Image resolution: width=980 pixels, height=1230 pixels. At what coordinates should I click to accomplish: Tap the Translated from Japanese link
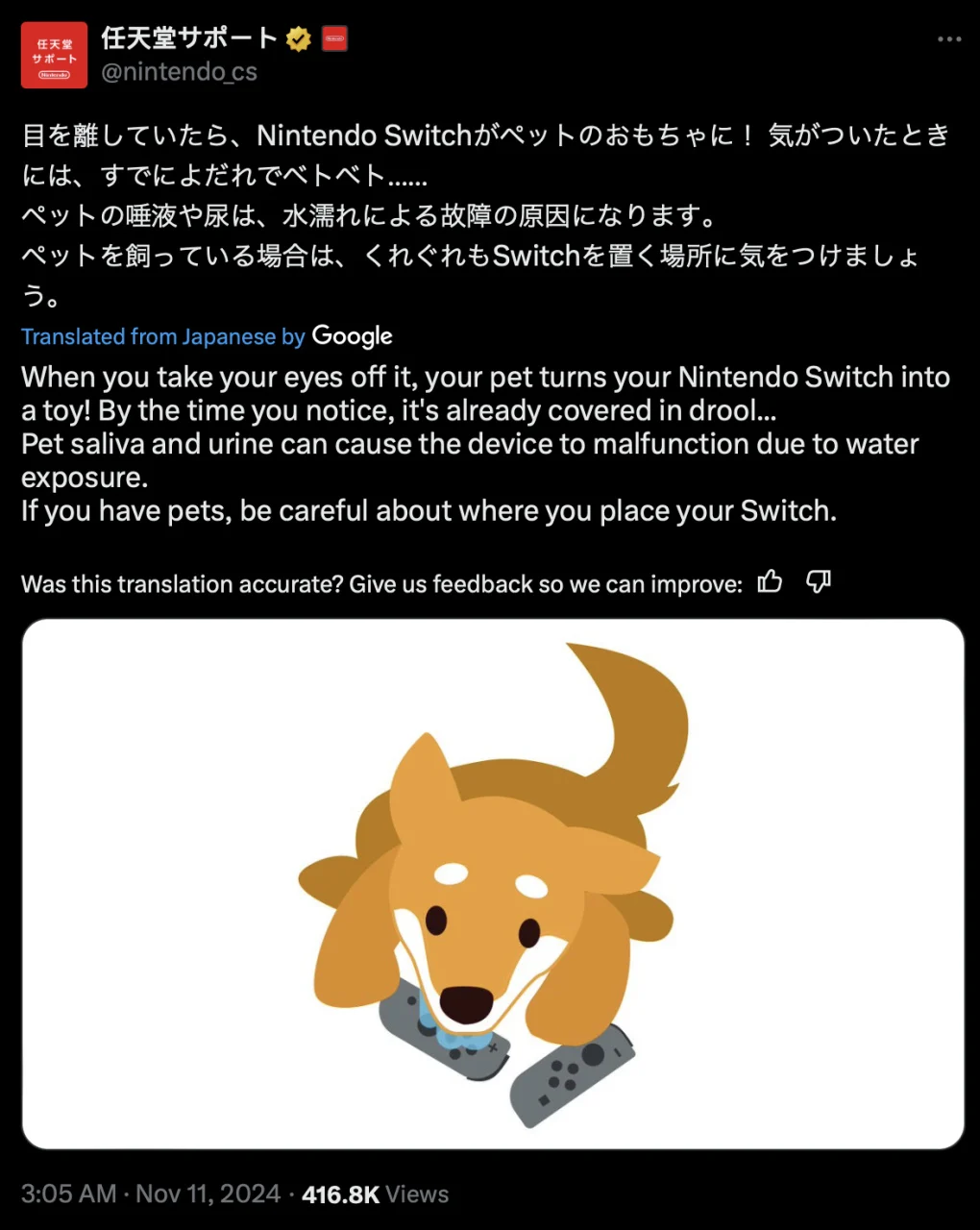(x=162, y=336)
